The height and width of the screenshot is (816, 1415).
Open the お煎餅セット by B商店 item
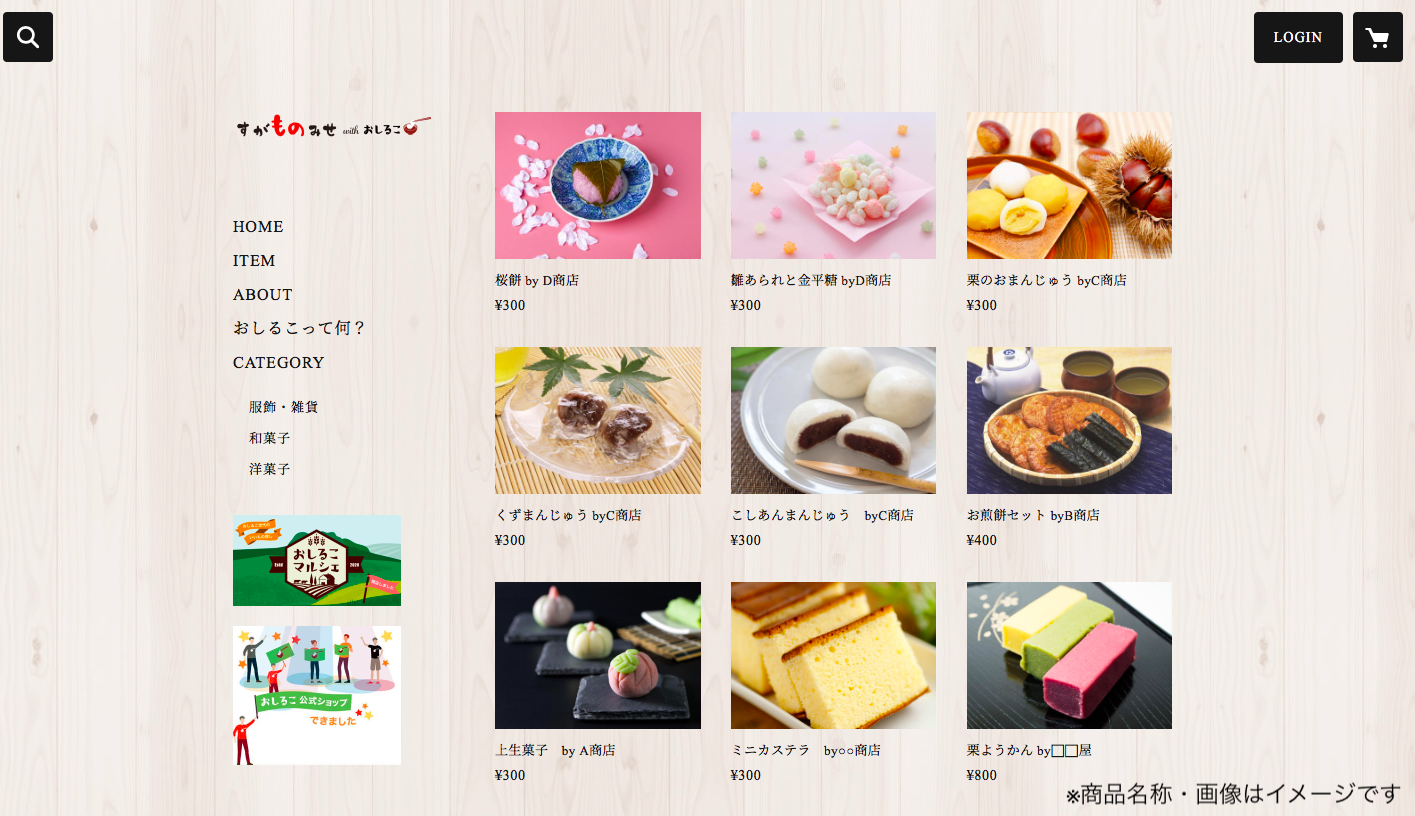pyautogui.click(x=1069, y=420)
